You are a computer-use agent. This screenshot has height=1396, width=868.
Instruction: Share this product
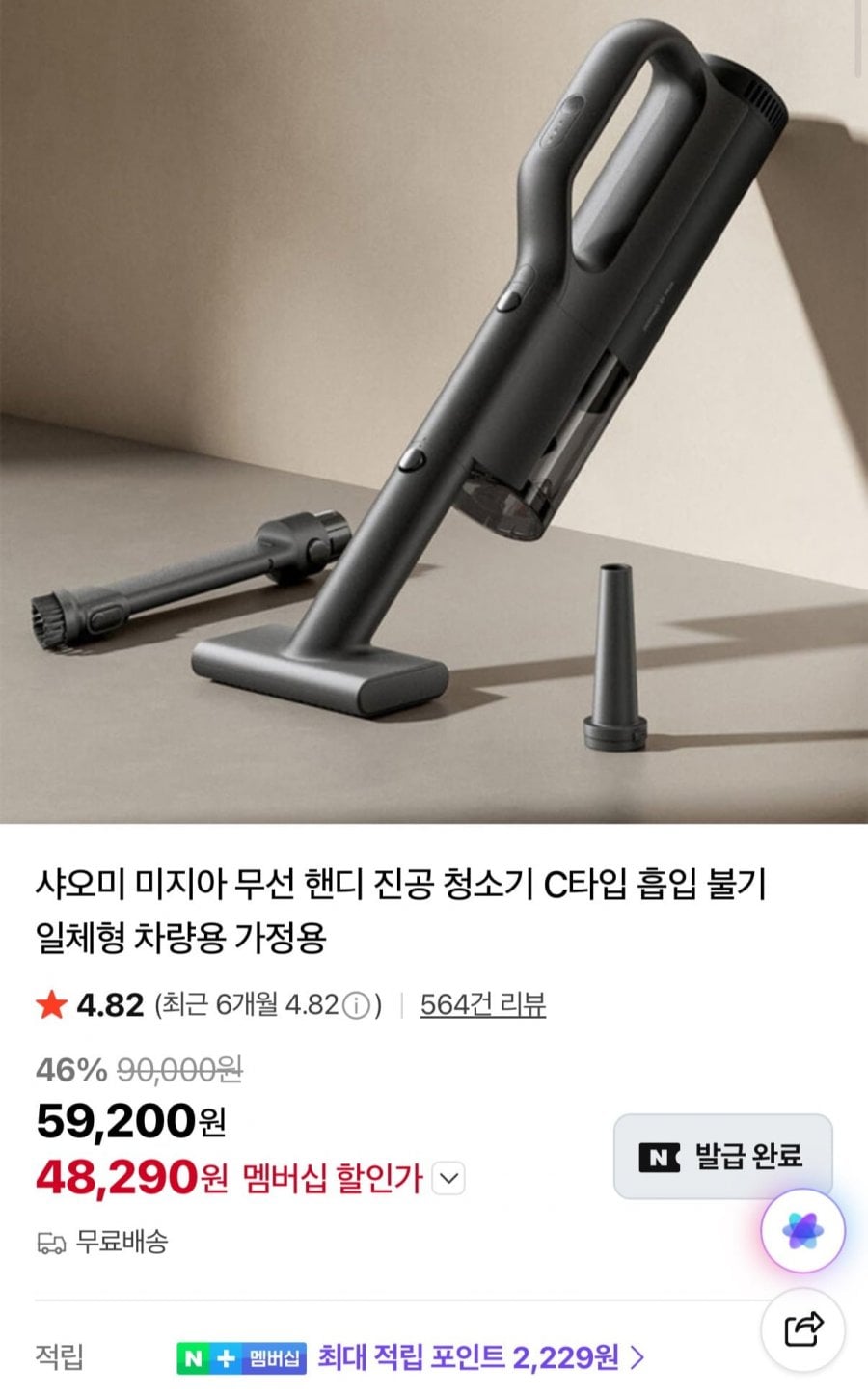tap(802, 1328)
